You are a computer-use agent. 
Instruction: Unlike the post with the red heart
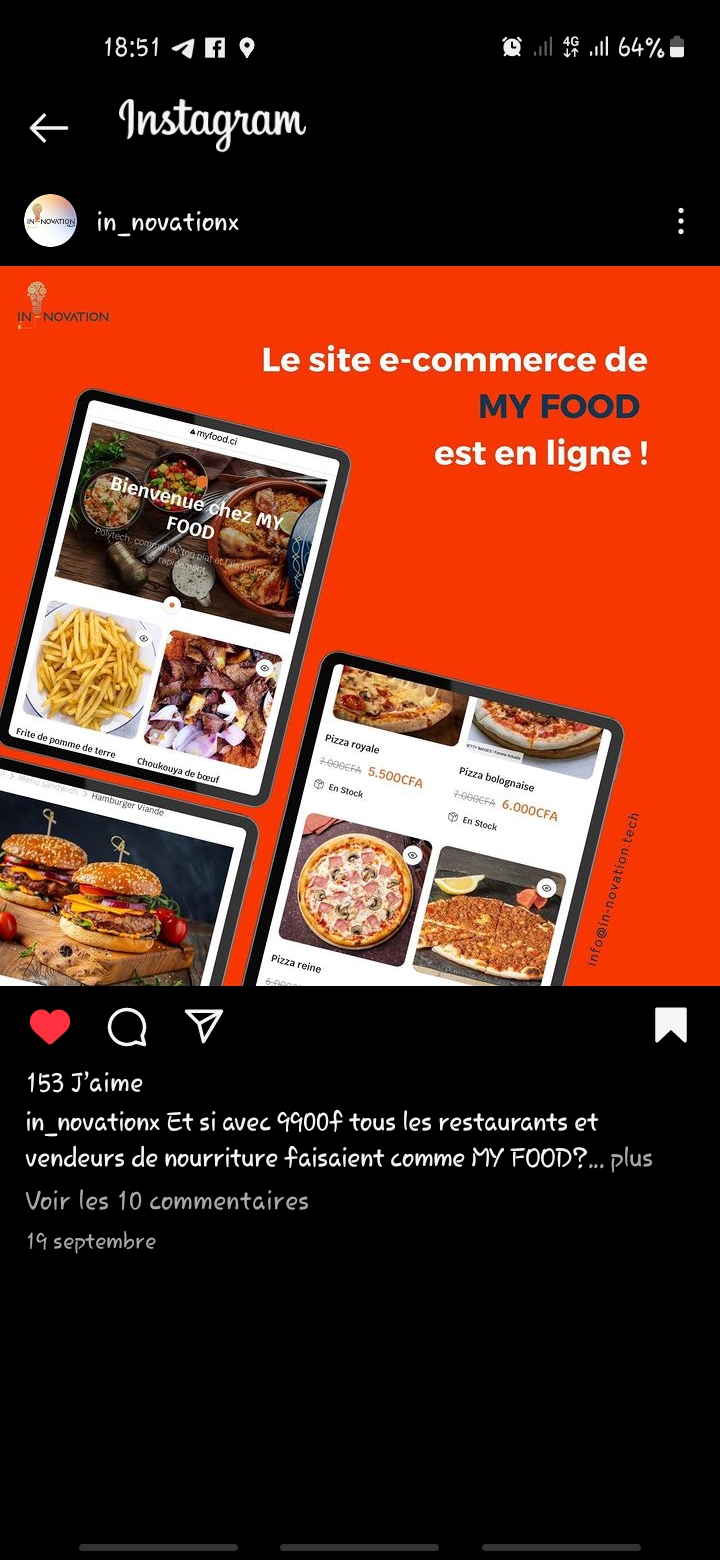(x=50, y=1026)
